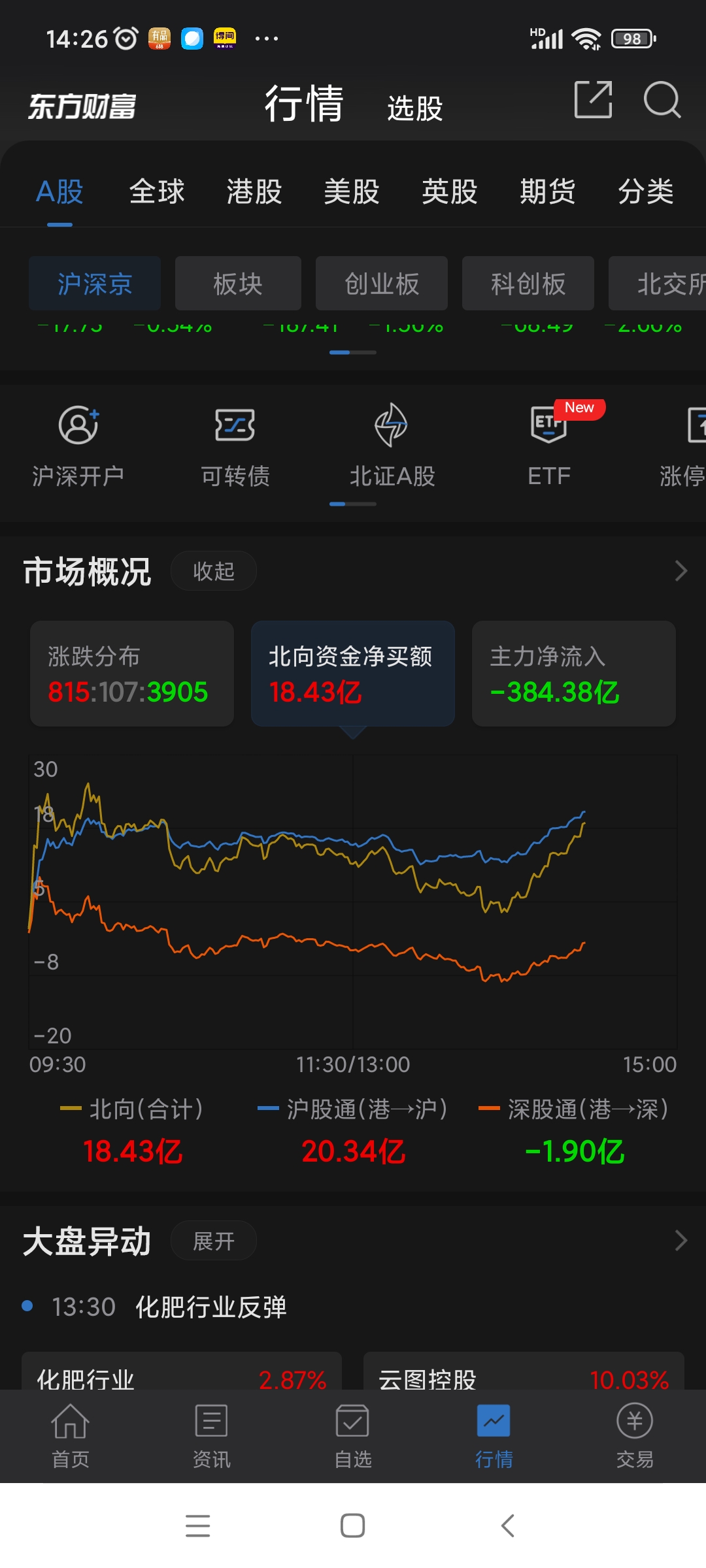Viewport: 706px width, 1568px height.
Task: Switch to the 港股 market tab
Action: tap(254, 191)
